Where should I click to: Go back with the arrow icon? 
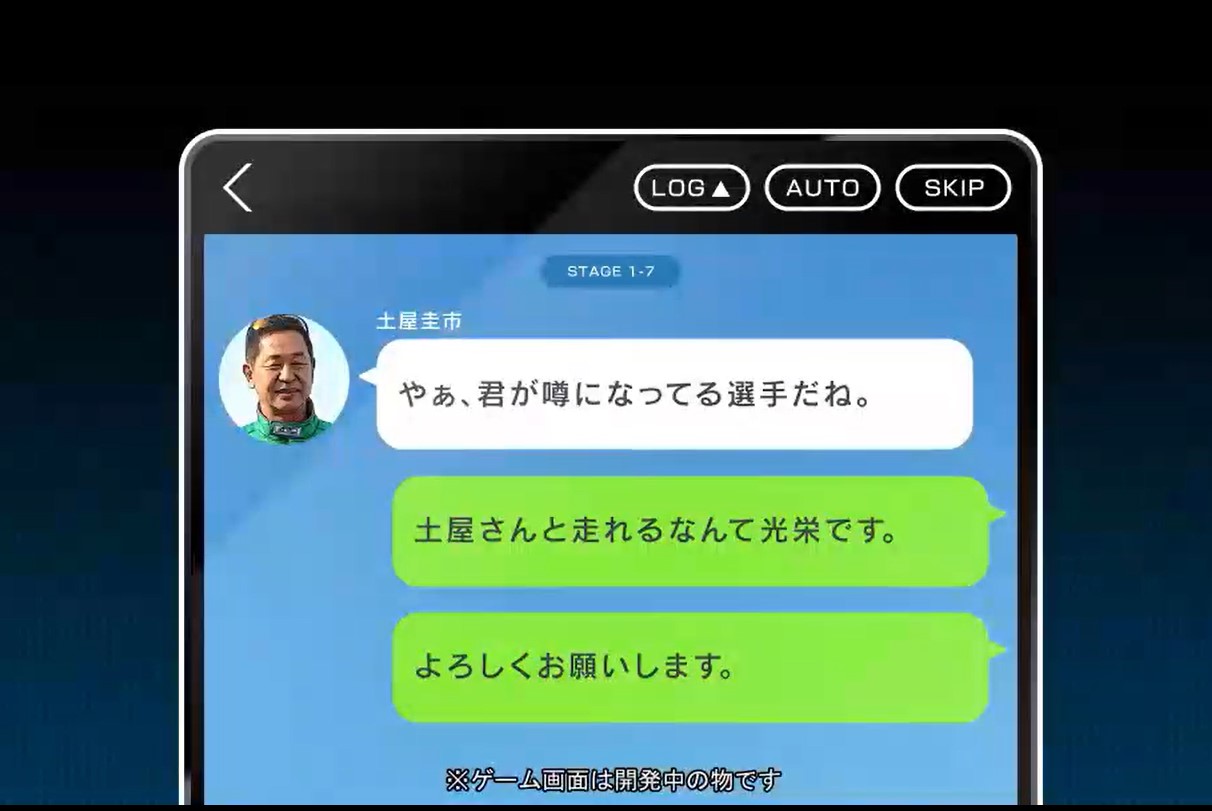tap(237, 188)
